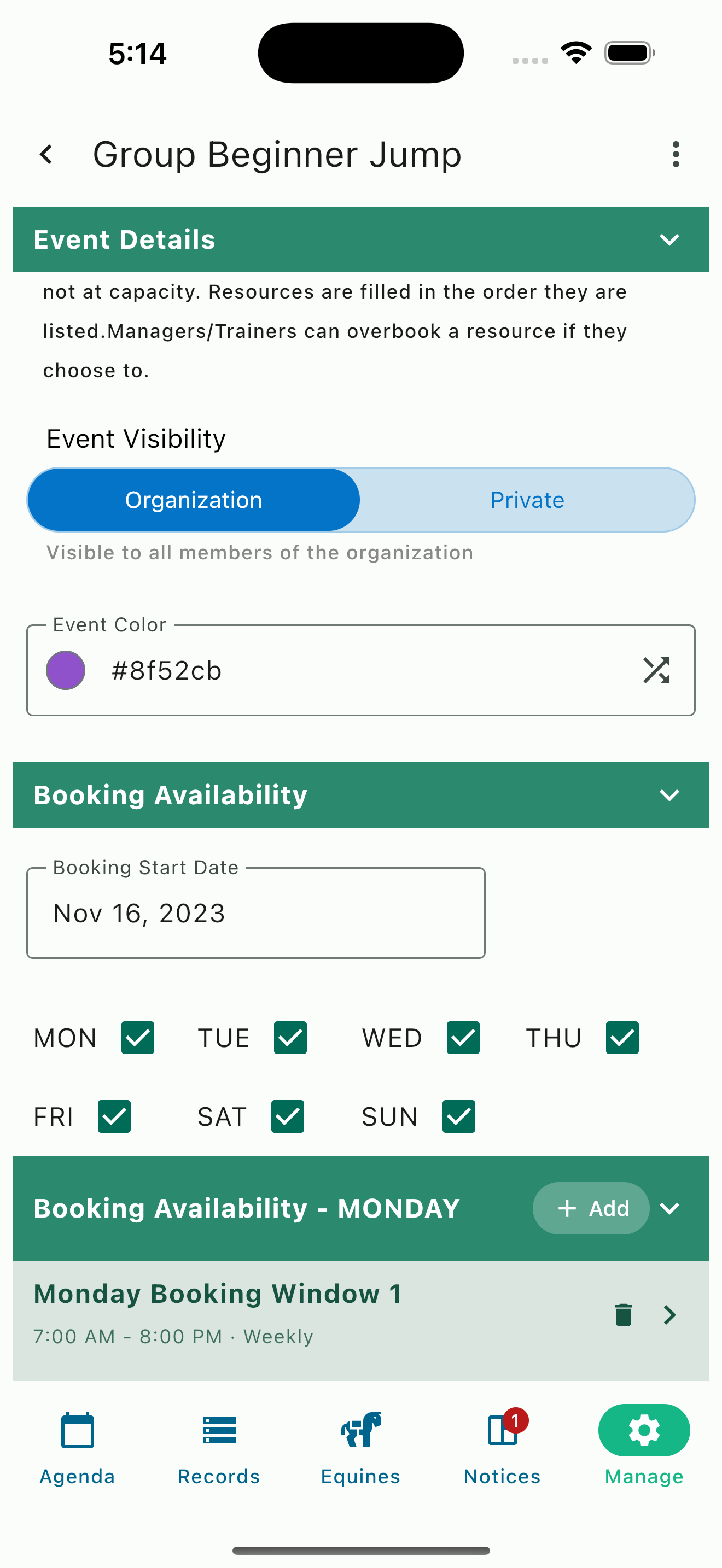The width and height of the screenshot is (722, 1568).
Task: Click the Add booking window button
Action: point(591,1208)
